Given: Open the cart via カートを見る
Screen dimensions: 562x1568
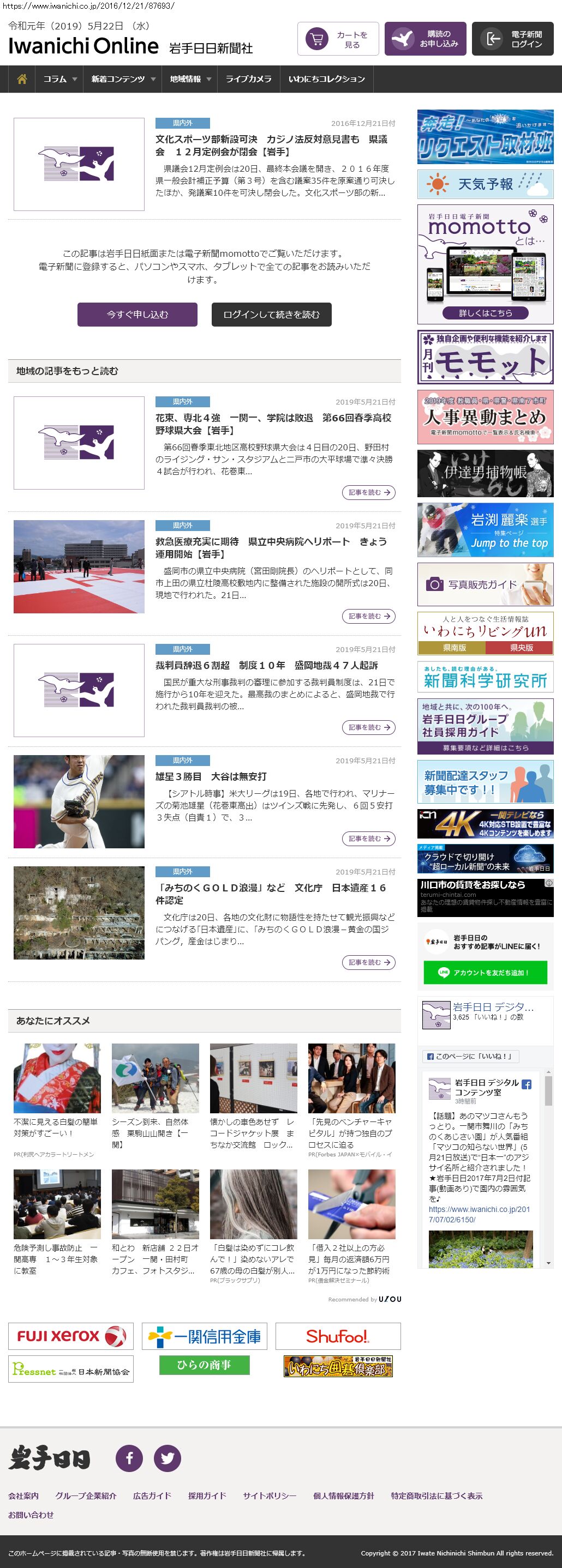Looking at the screenshot, I should (x=338, y=39).
